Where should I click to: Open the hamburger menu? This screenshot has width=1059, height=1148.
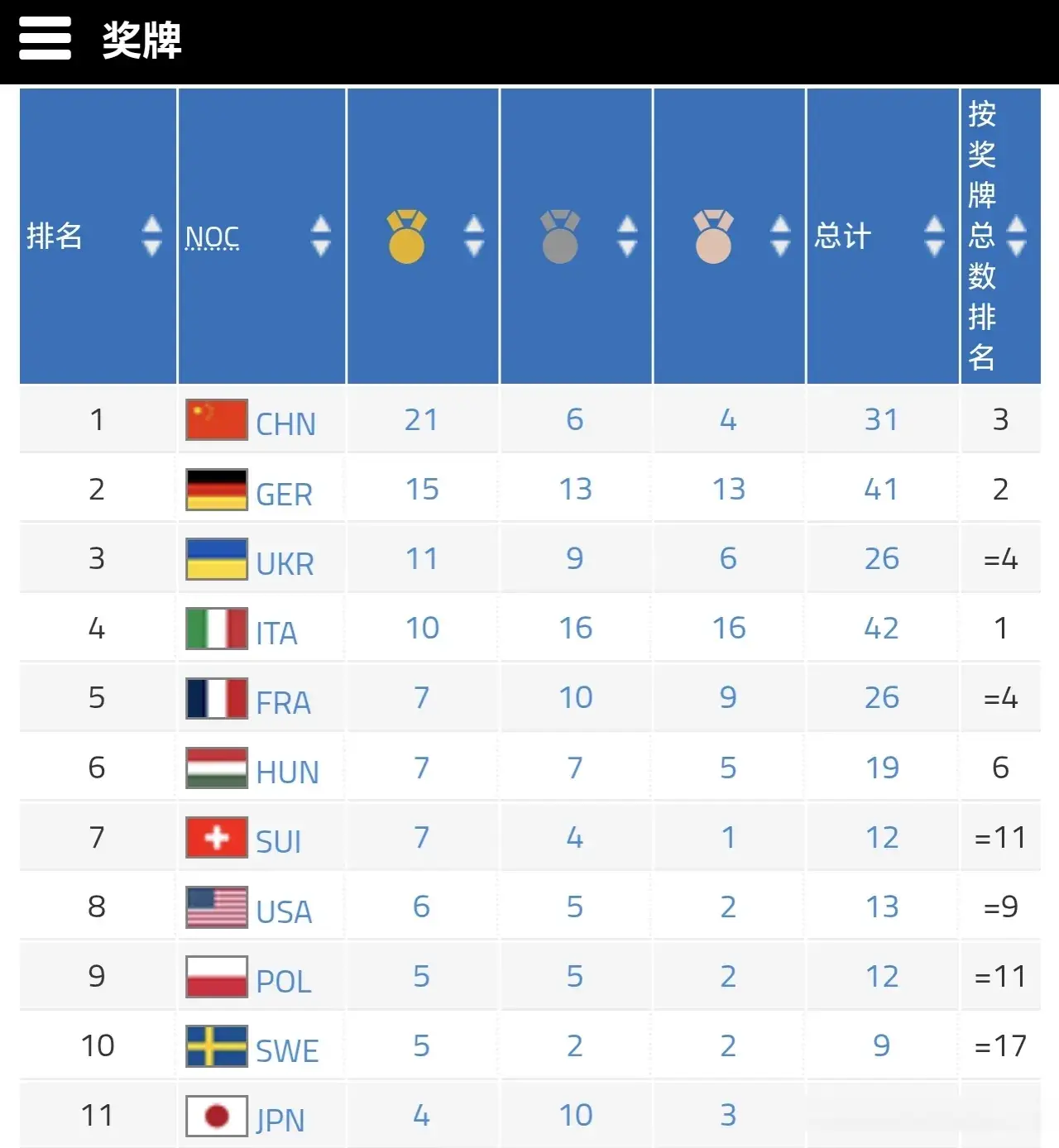45,39
